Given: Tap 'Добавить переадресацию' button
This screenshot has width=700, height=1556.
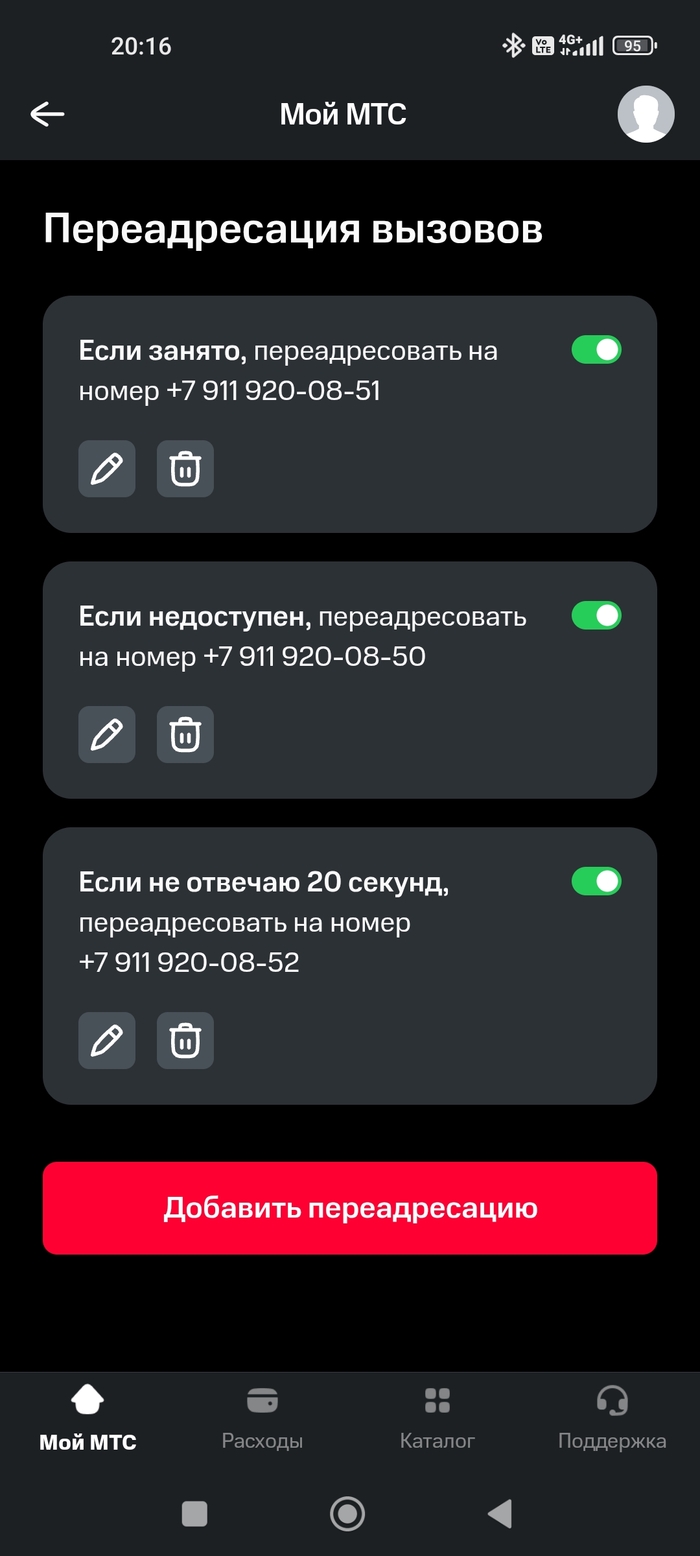Looking at the screenshot, I should tap(350, 1208).
